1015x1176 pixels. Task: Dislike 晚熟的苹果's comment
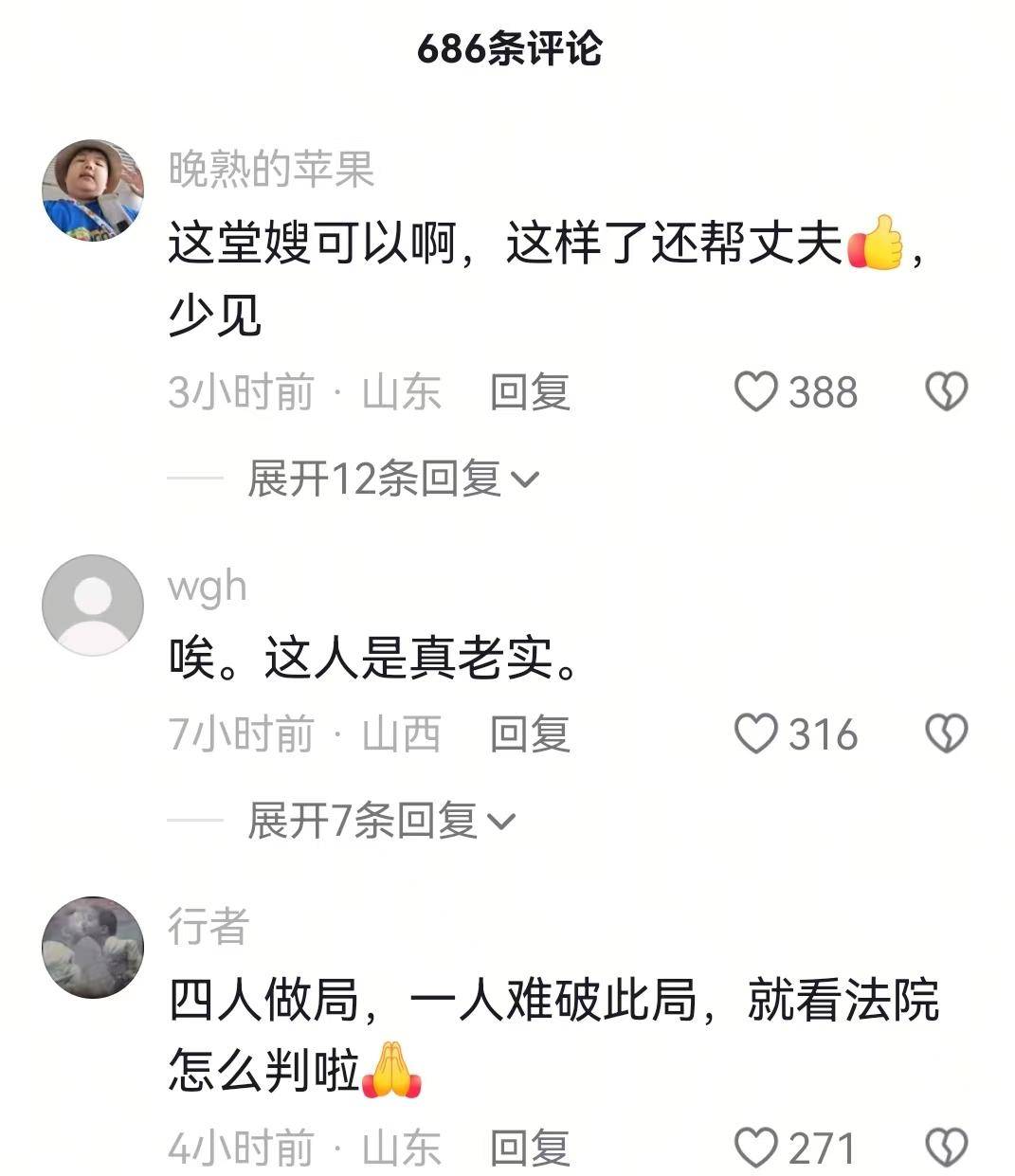pos(946,391)
